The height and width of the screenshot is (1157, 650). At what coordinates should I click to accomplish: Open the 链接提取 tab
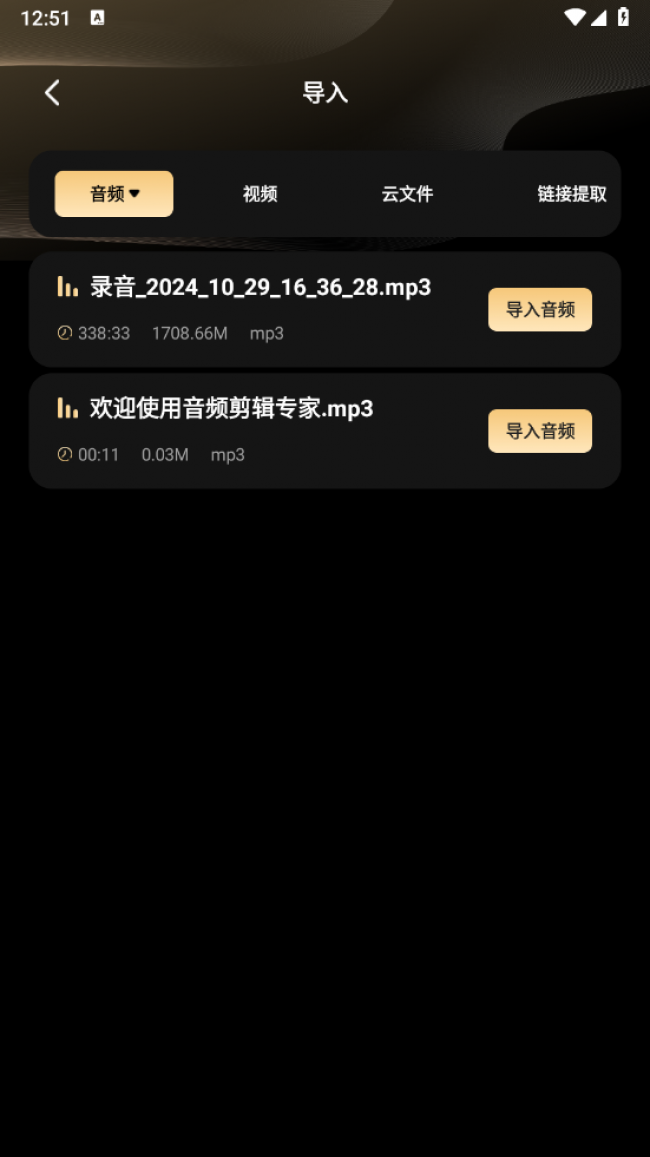coord(571,194)
